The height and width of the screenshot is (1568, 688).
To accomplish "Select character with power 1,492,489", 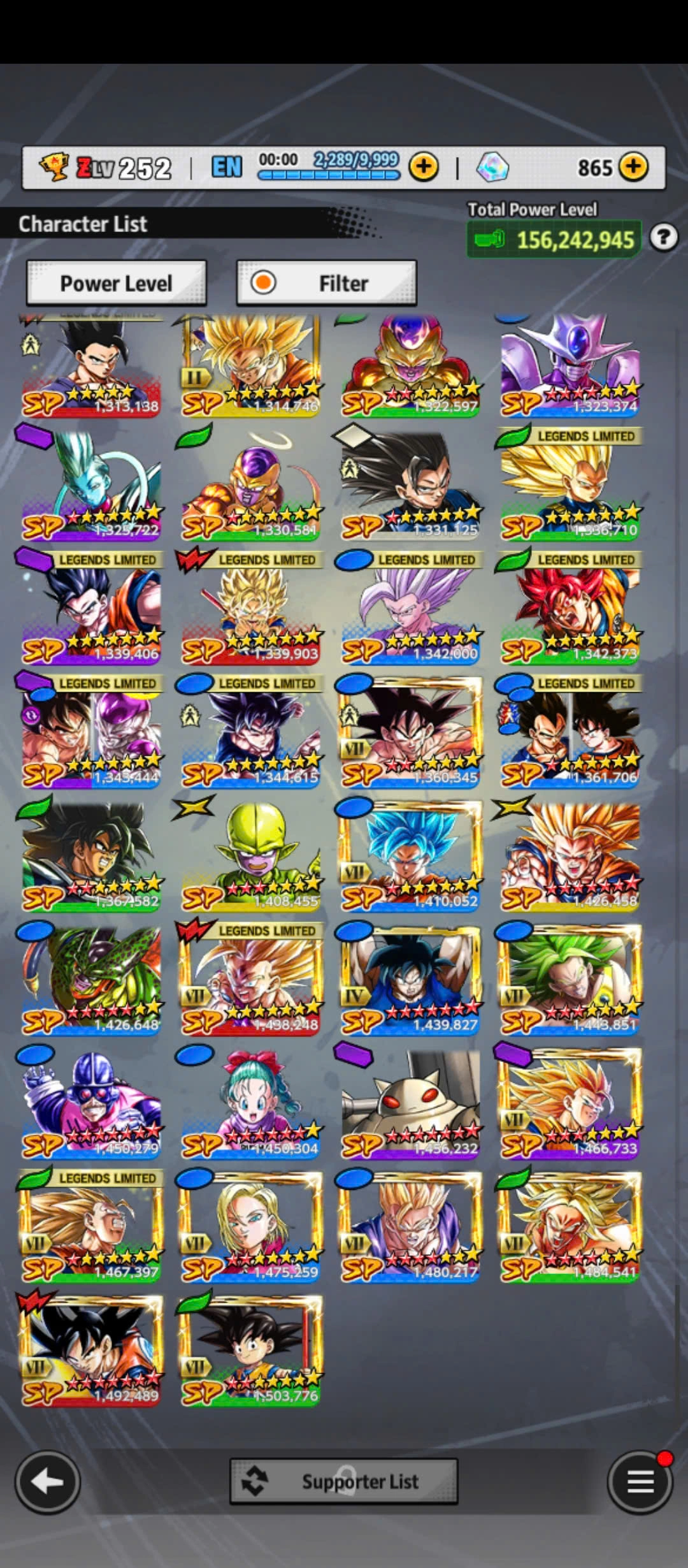I will pyautogui.click(x=91, y=1350).
